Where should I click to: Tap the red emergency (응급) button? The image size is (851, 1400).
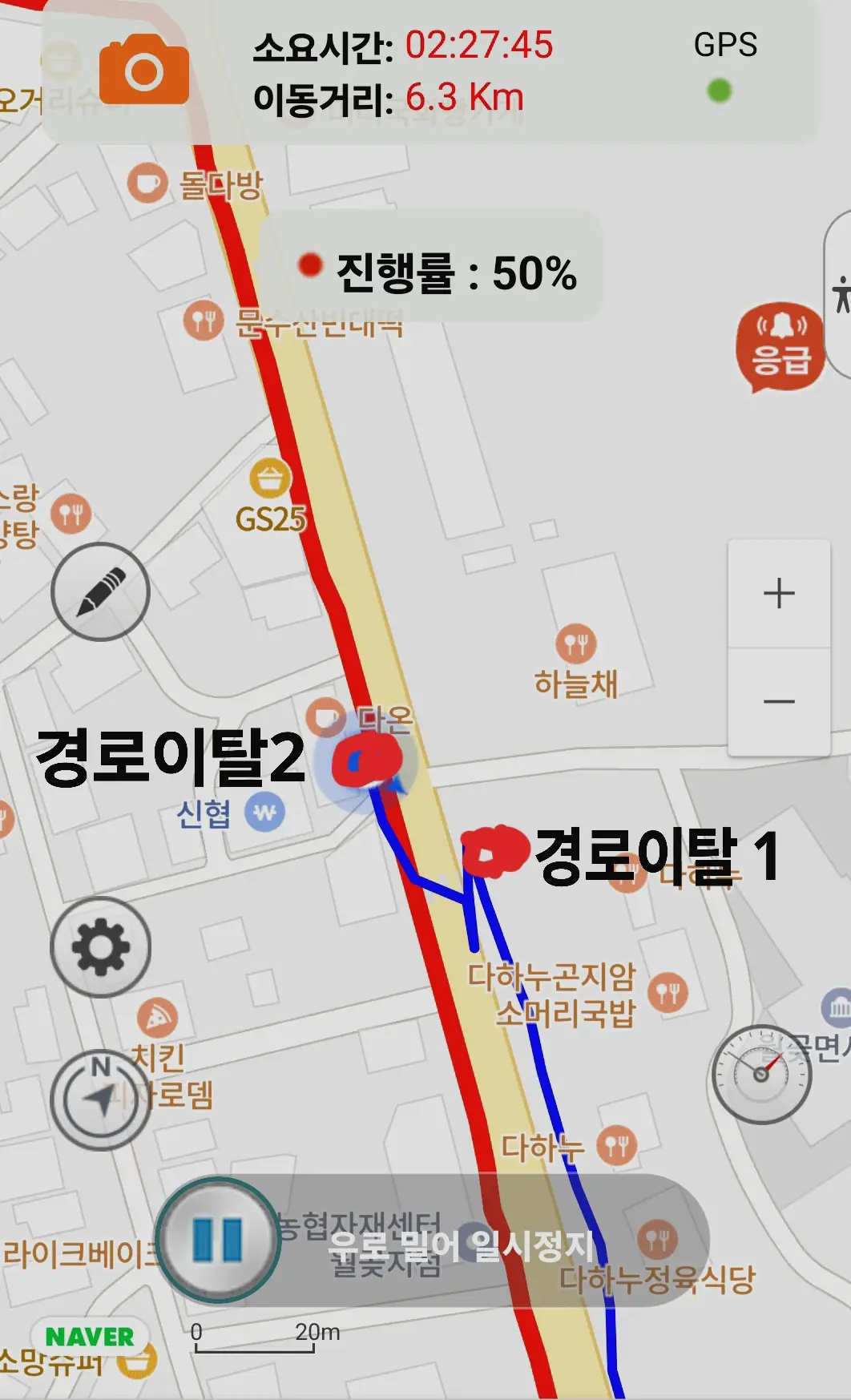pos(780,347)
